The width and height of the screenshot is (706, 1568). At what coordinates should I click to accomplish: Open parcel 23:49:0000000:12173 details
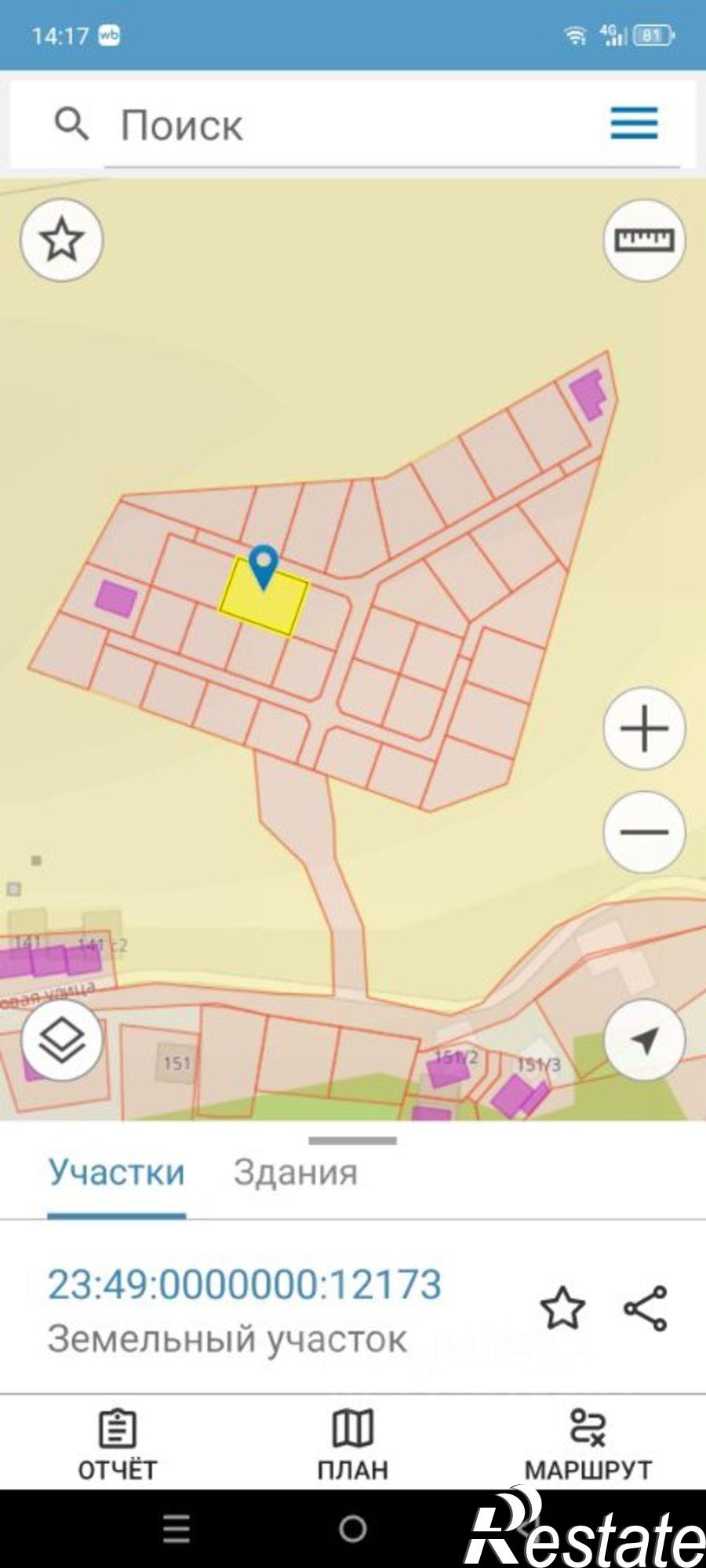(x=245, y=1284)
